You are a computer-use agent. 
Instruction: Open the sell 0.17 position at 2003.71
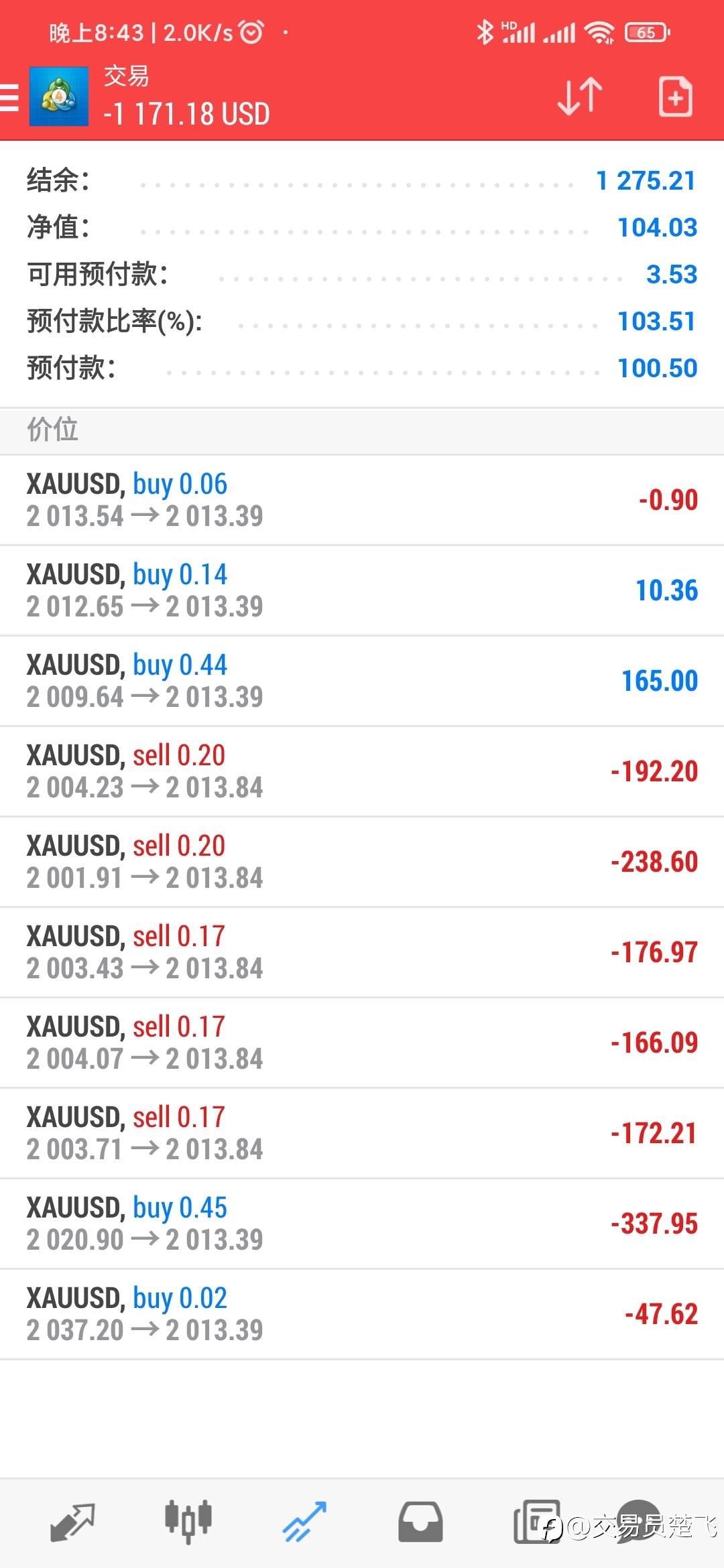[x=362, y=1133]
